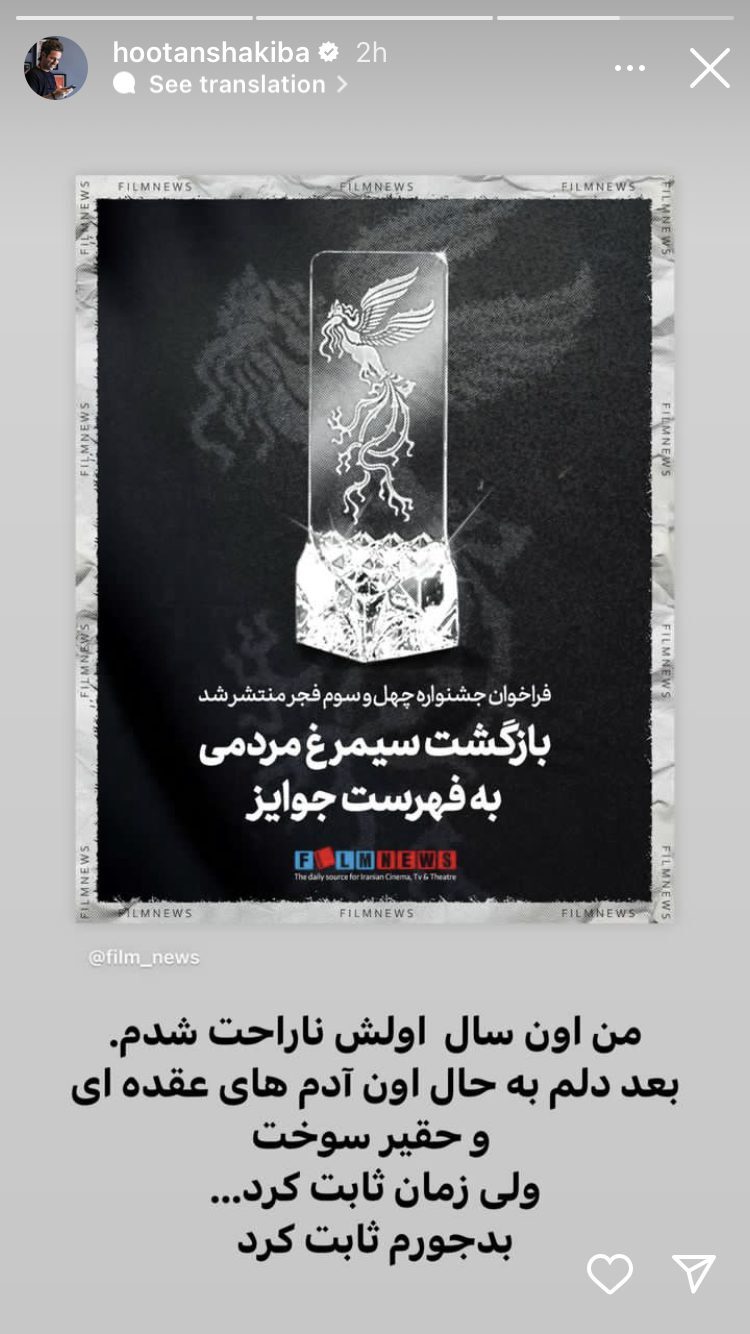Open hootanshakiba's profile picture
Viewport: 750px width, 1334px height.
pos(56,68)
